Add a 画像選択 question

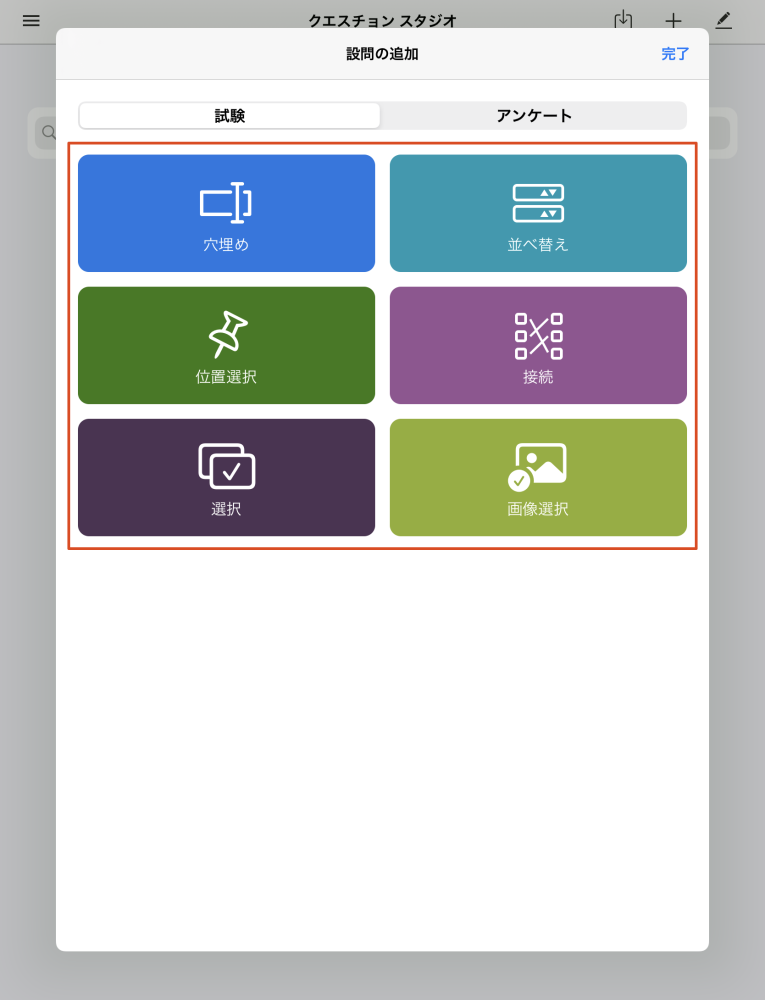click(538, 477)
